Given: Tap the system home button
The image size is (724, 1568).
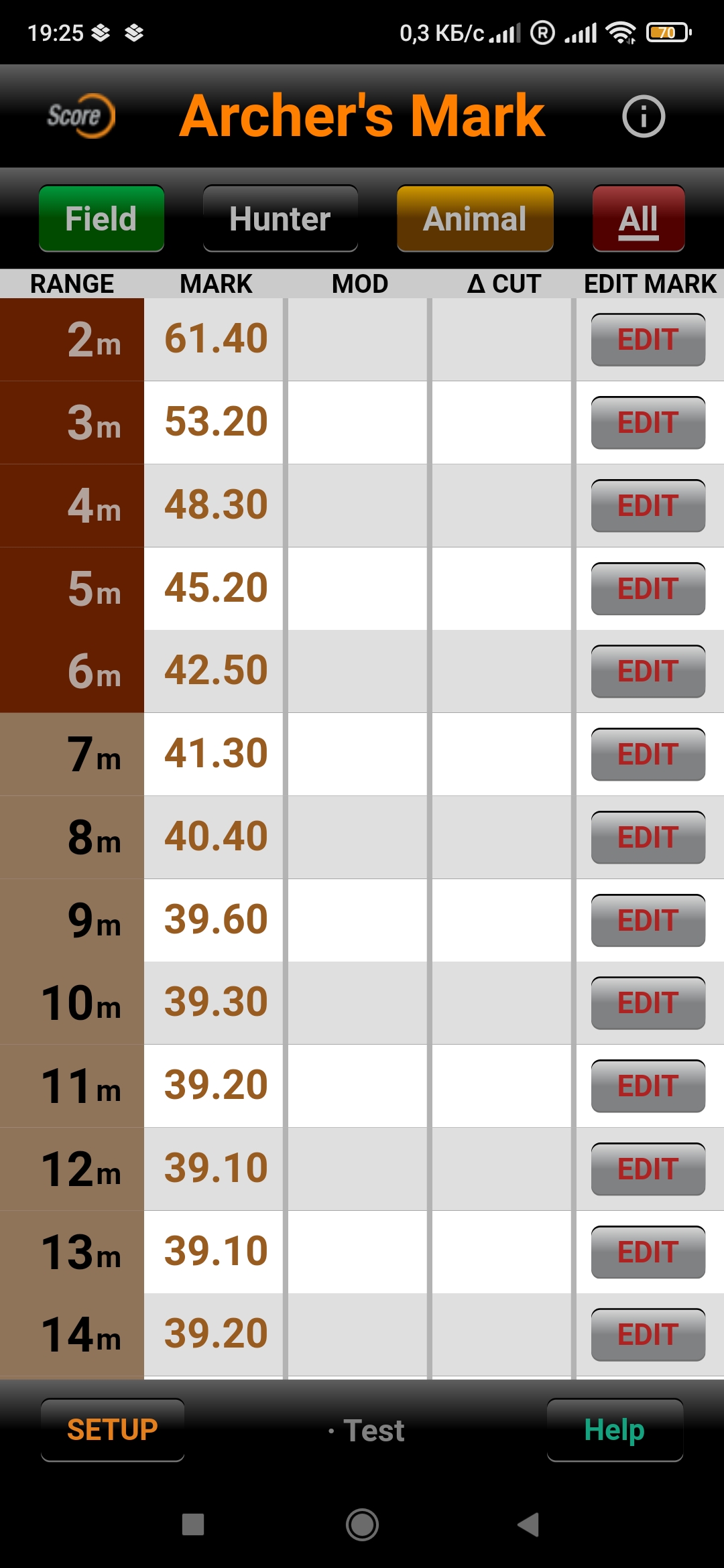Looking at the screenshot, I should click(362, 1524).
